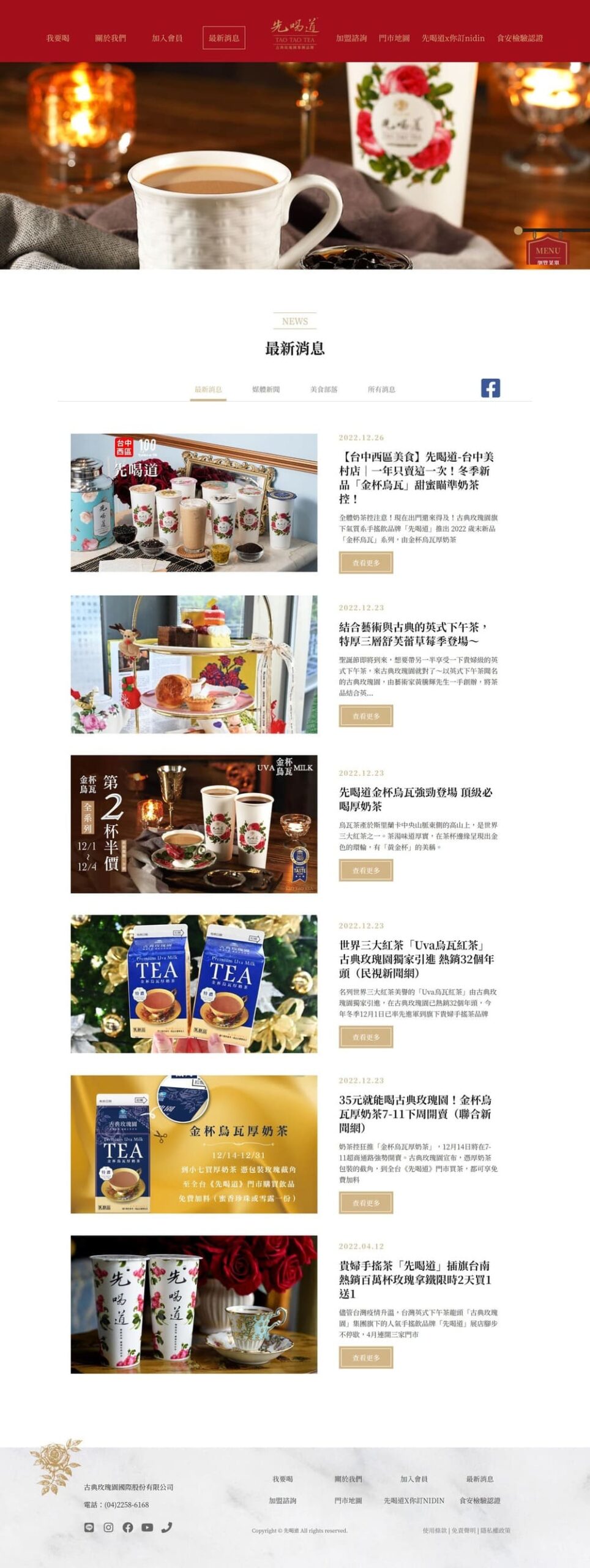This screenshot has width=590, height=1568.
Task: Select the 美食部落 tab
Action: 324,389
